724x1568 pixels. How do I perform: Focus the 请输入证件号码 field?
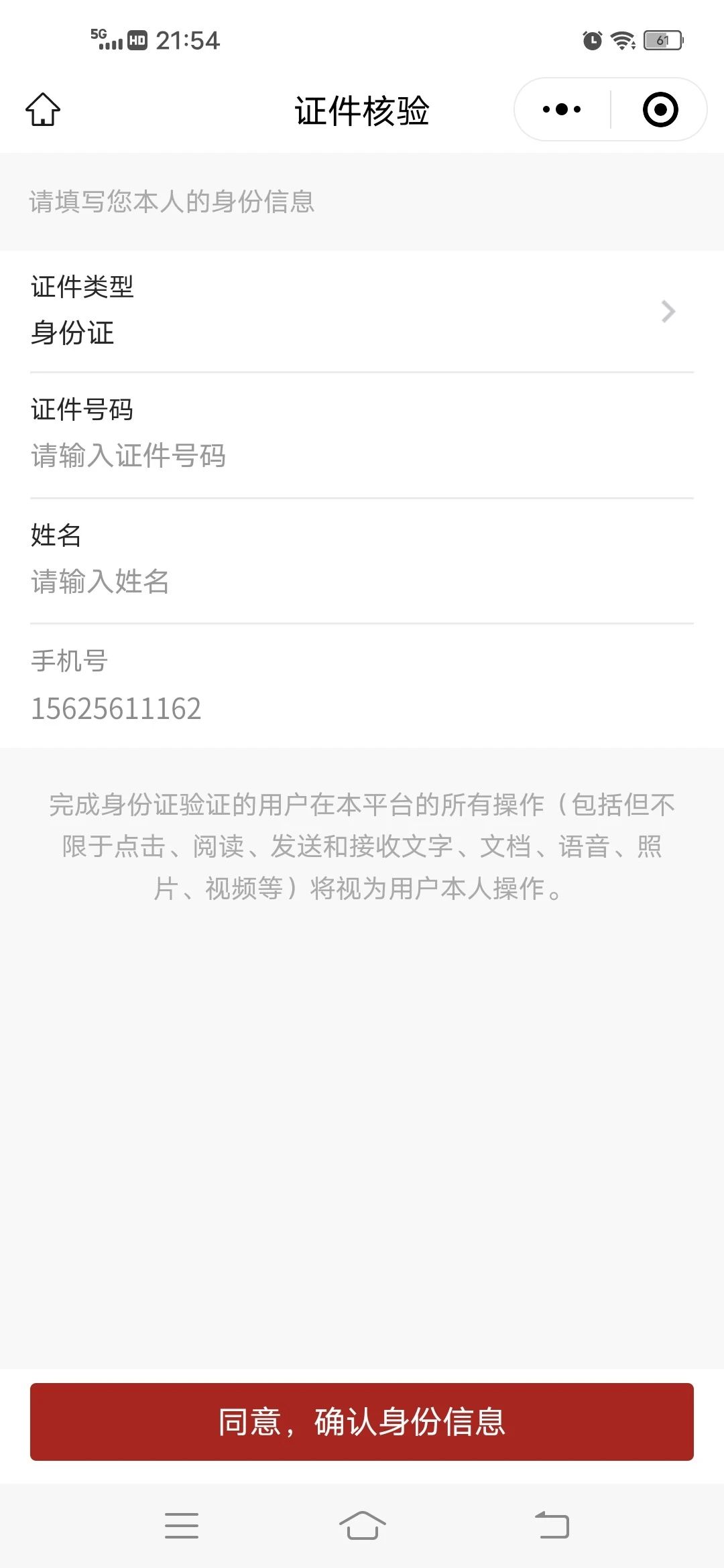point(362,456)
